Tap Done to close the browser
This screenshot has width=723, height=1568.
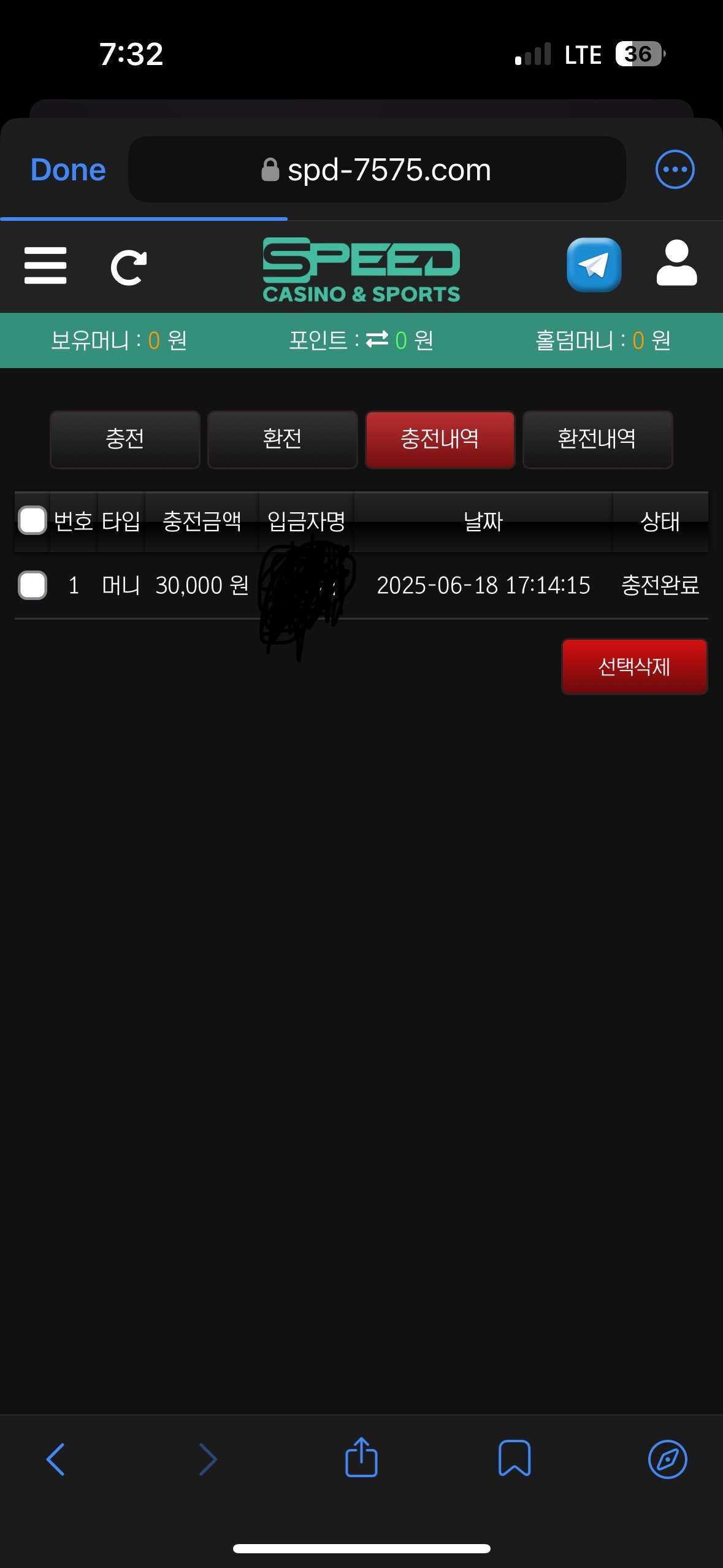[68, 170]
